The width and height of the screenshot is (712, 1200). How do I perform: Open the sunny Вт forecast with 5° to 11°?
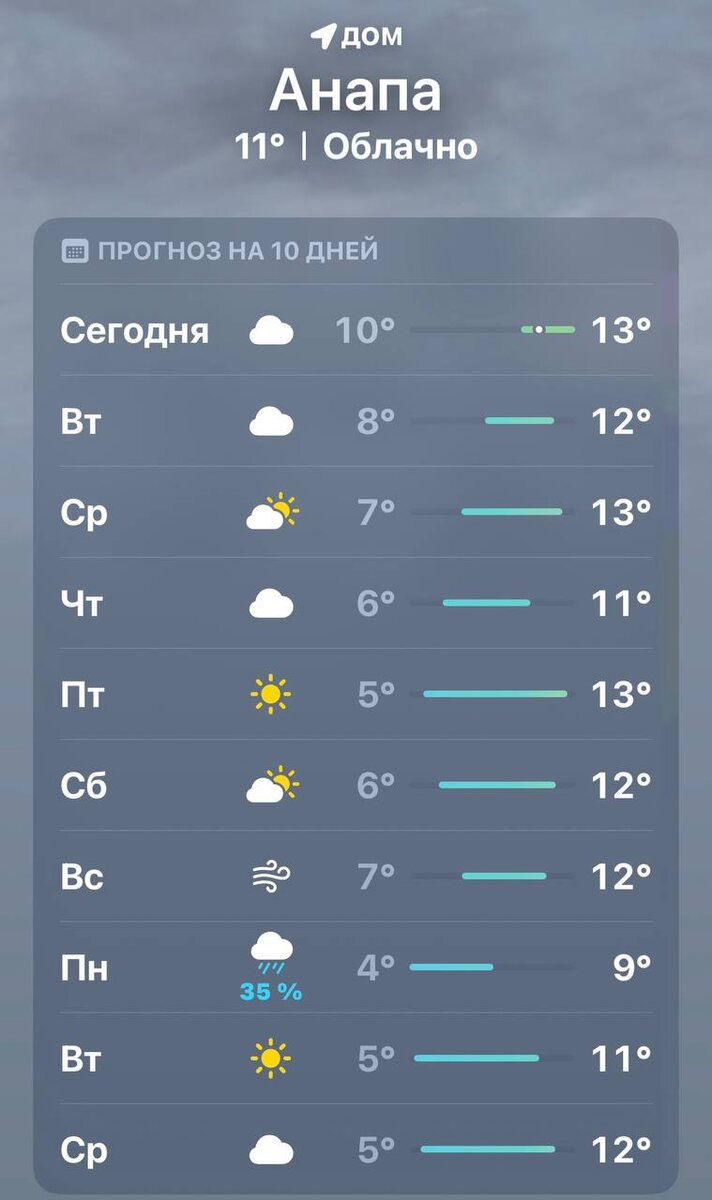tap(356, 1058)
